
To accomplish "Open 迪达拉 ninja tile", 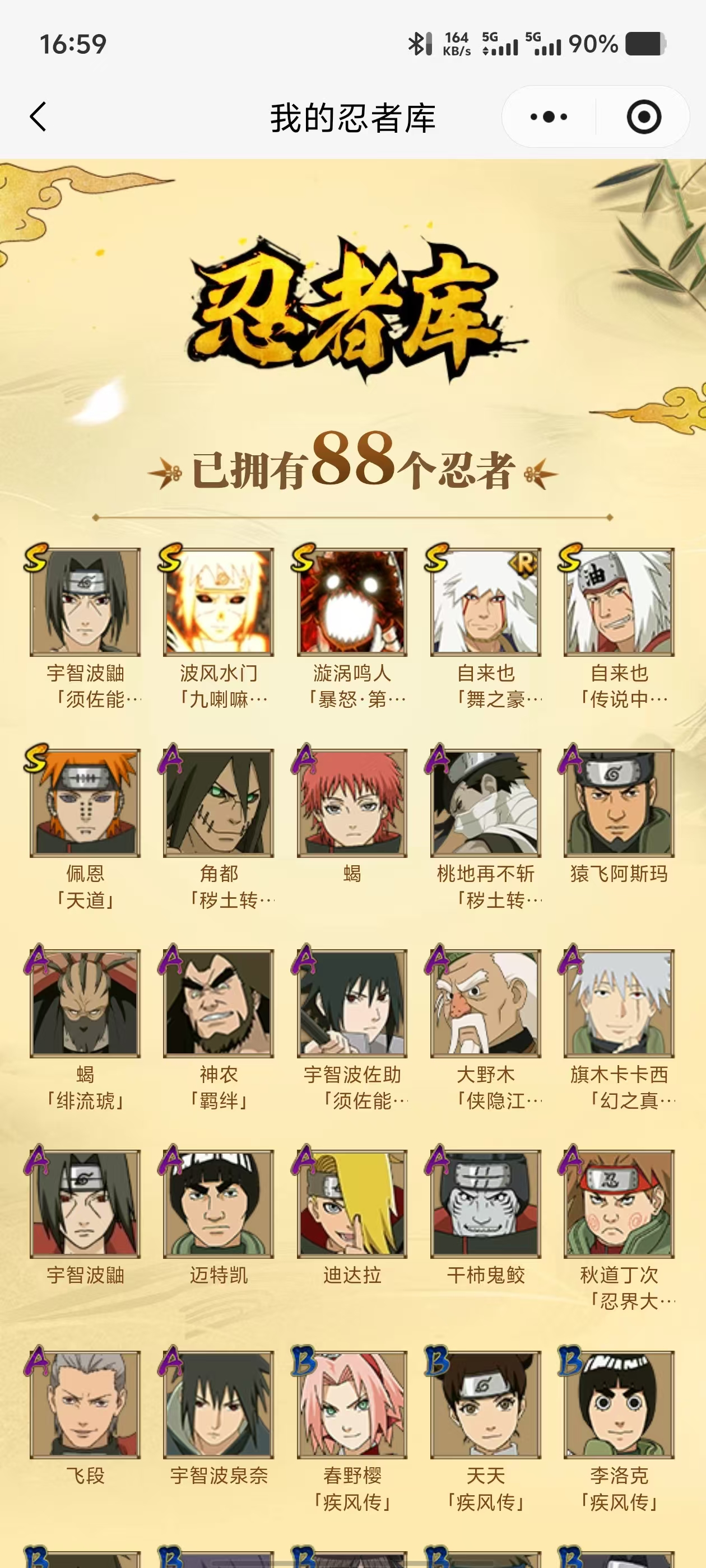I will (351, 1204).
